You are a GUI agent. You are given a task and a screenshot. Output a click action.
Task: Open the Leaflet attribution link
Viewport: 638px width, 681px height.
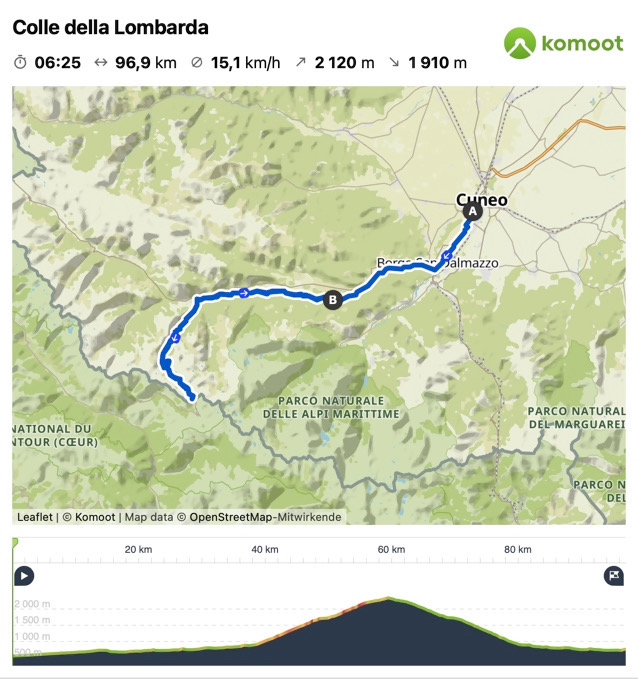[34, 517]
